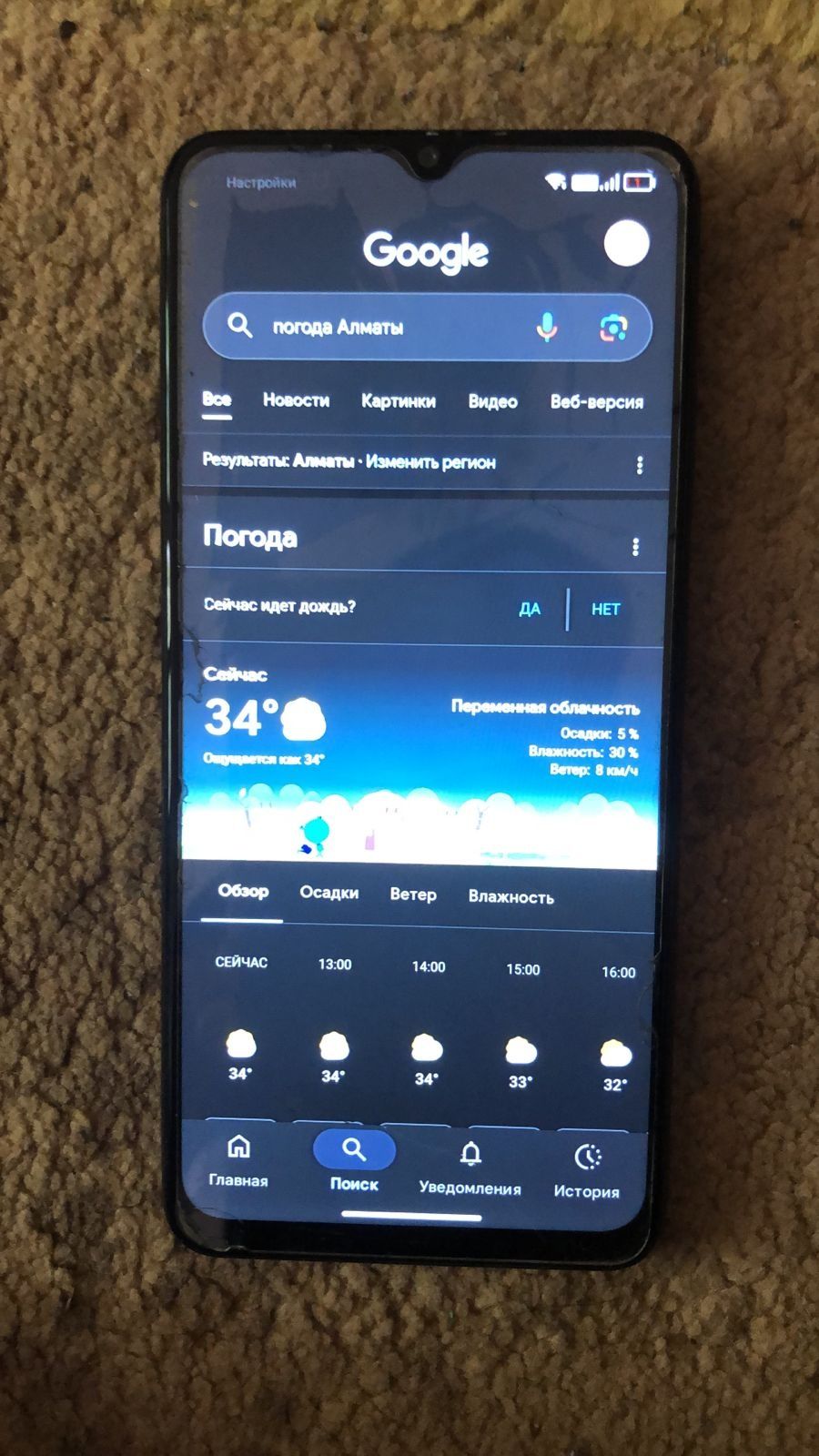819x1456 pixels.
Task: Switch to the Картинки tab
Action: click(x=398, y=401)
